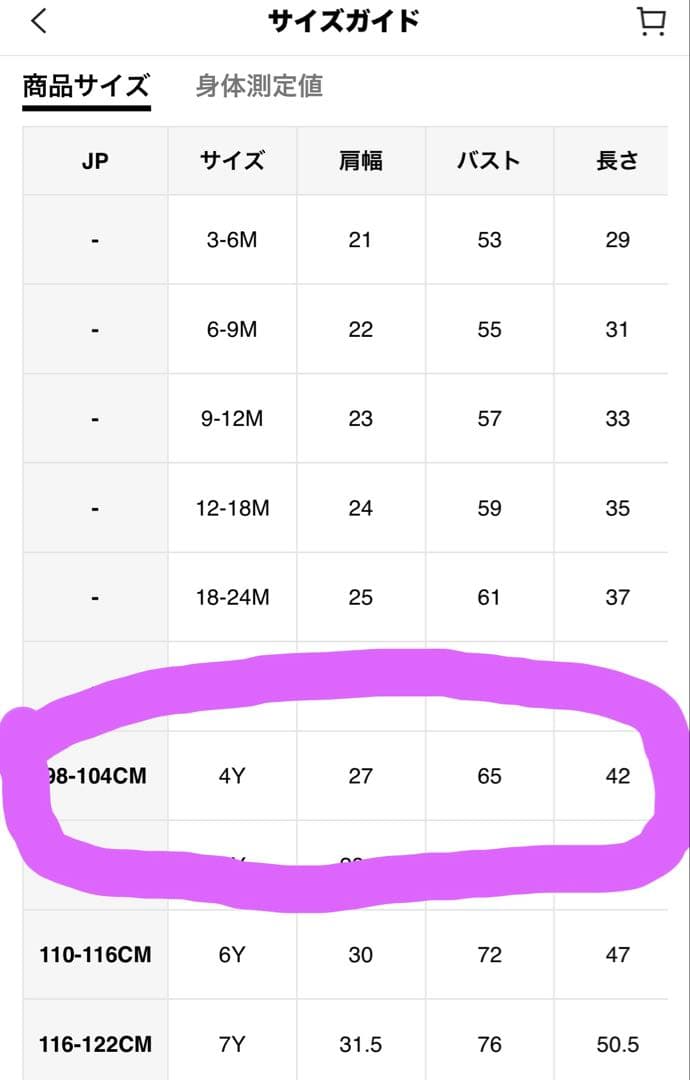Go back from the size guide

38,22
